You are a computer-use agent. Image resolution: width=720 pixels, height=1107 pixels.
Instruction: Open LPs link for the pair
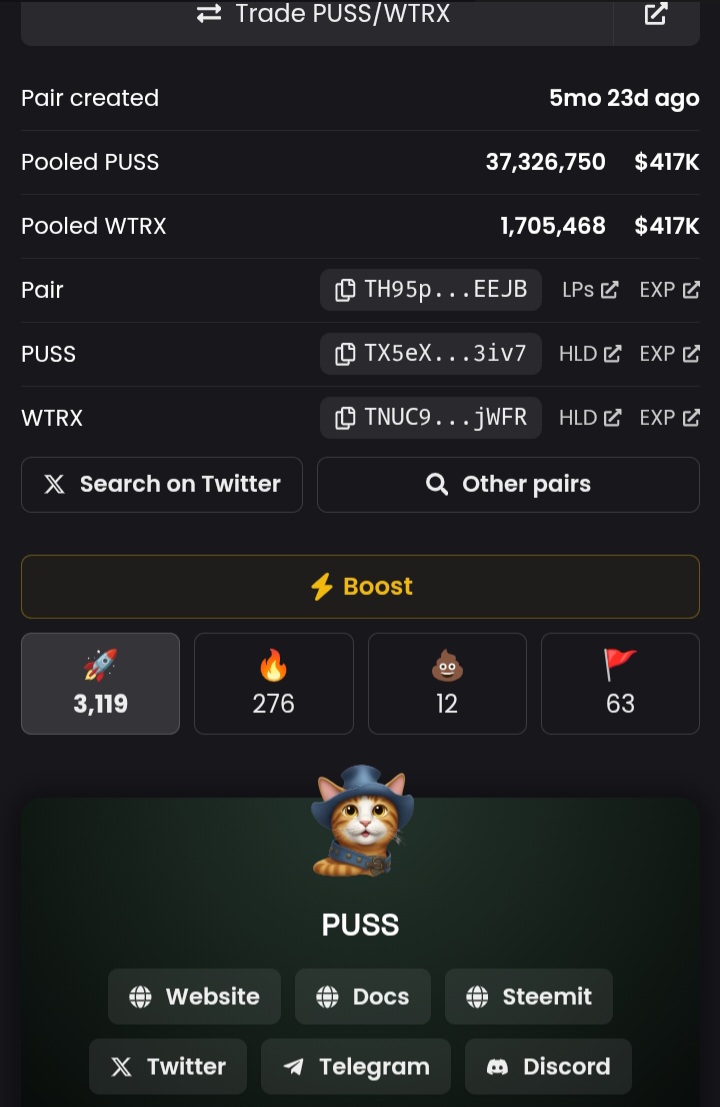pos(590,290)
